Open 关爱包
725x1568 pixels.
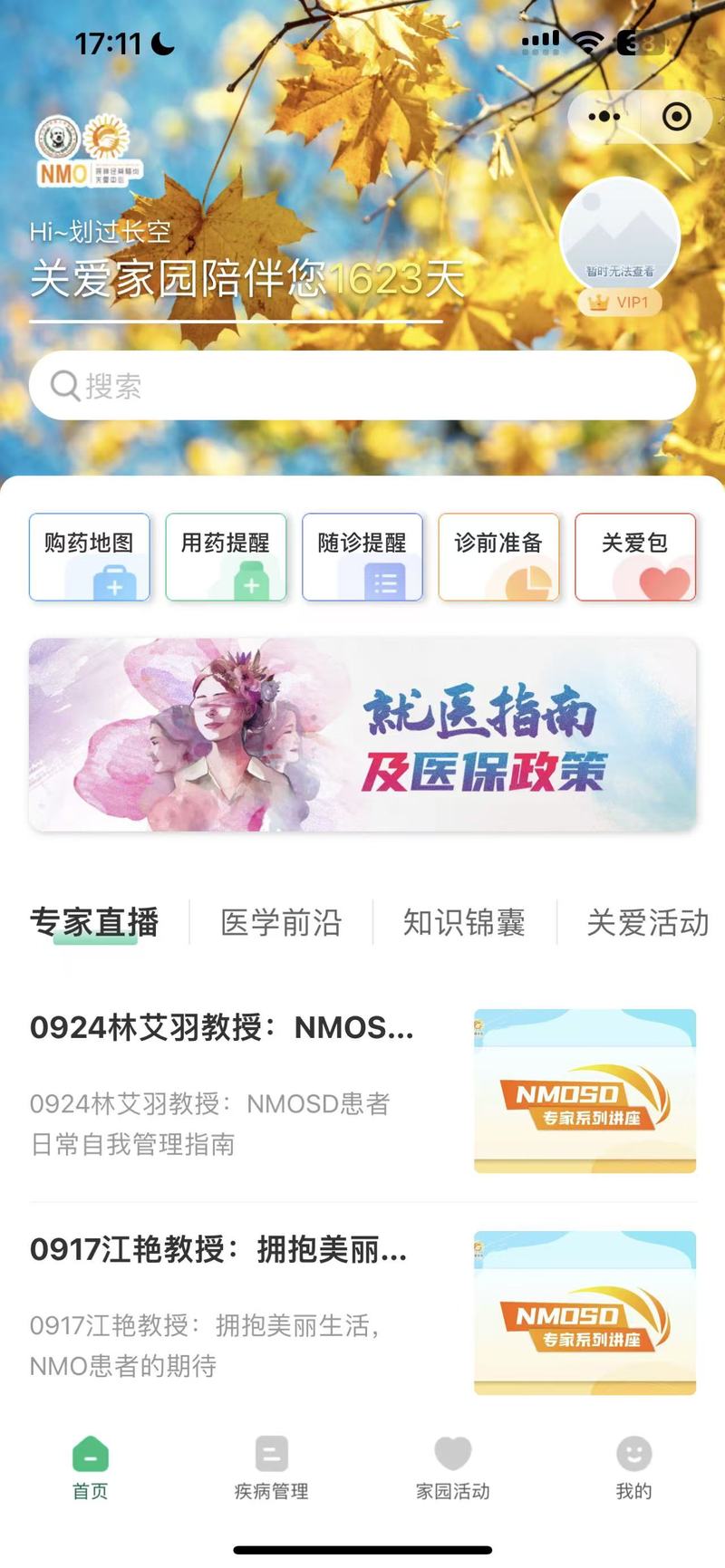coord(635,557)
